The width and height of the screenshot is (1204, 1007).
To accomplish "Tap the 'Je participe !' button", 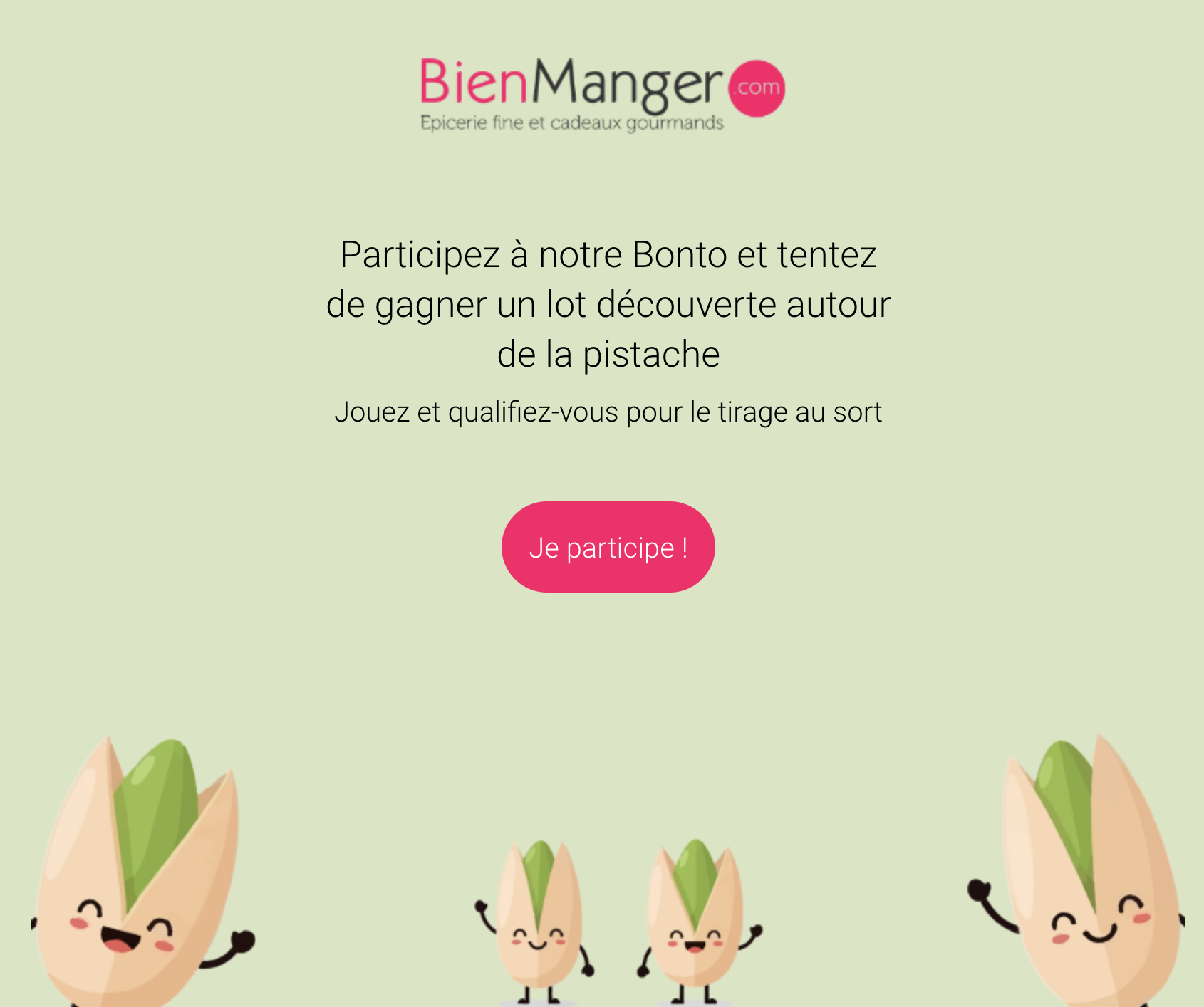I will 608,547.
